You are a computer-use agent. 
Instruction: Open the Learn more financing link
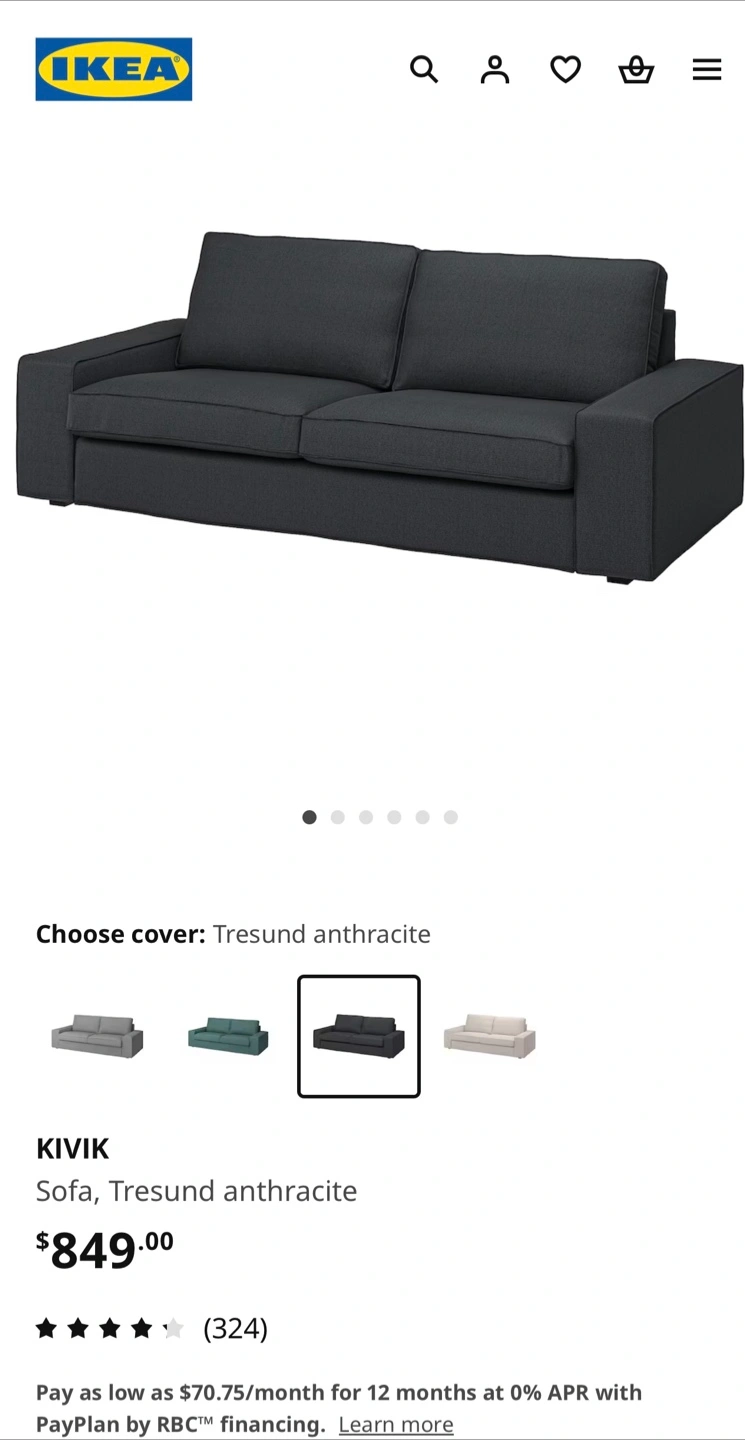(396, 1424)
